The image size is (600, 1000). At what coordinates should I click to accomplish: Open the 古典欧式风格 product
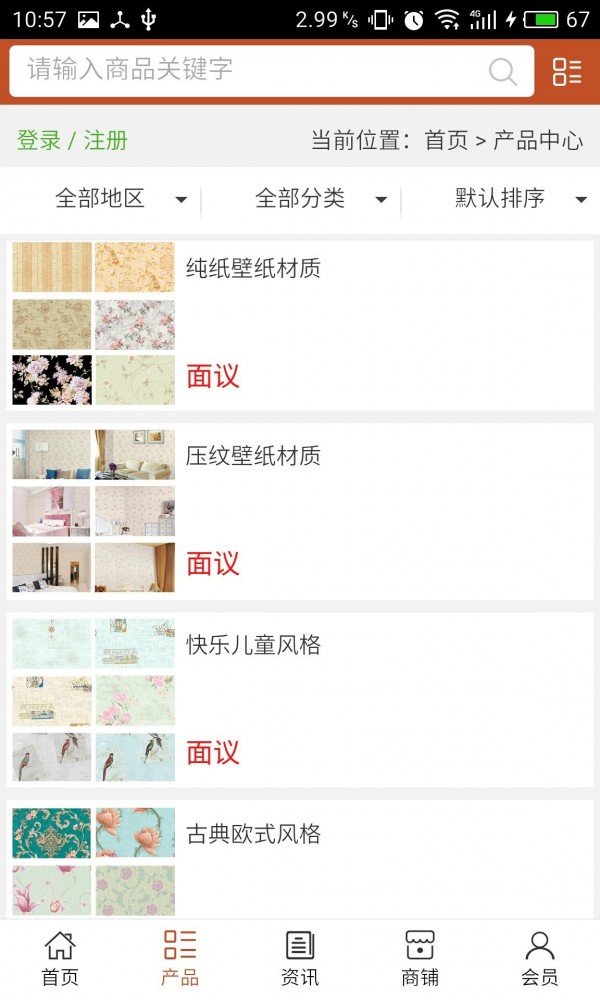[253, 833]
